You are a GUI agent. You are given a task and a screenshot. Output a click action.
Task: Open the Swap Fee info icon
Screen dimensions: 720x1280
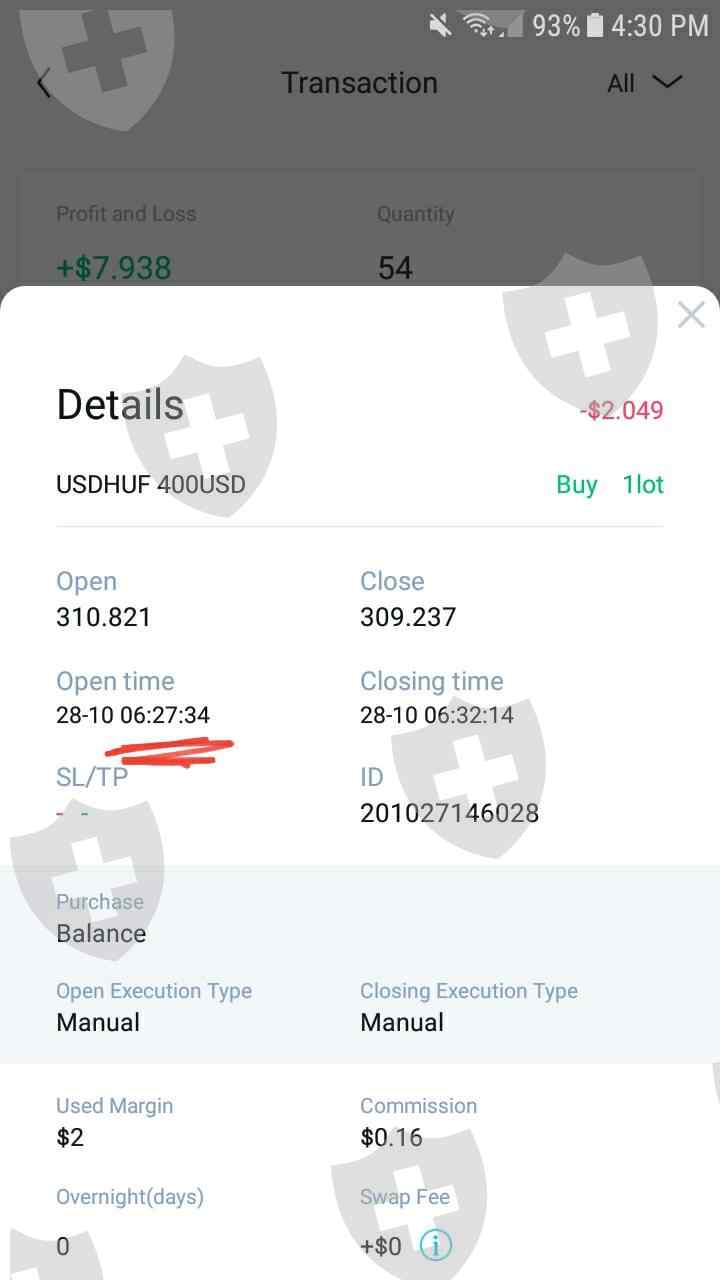coord(436,1245)
